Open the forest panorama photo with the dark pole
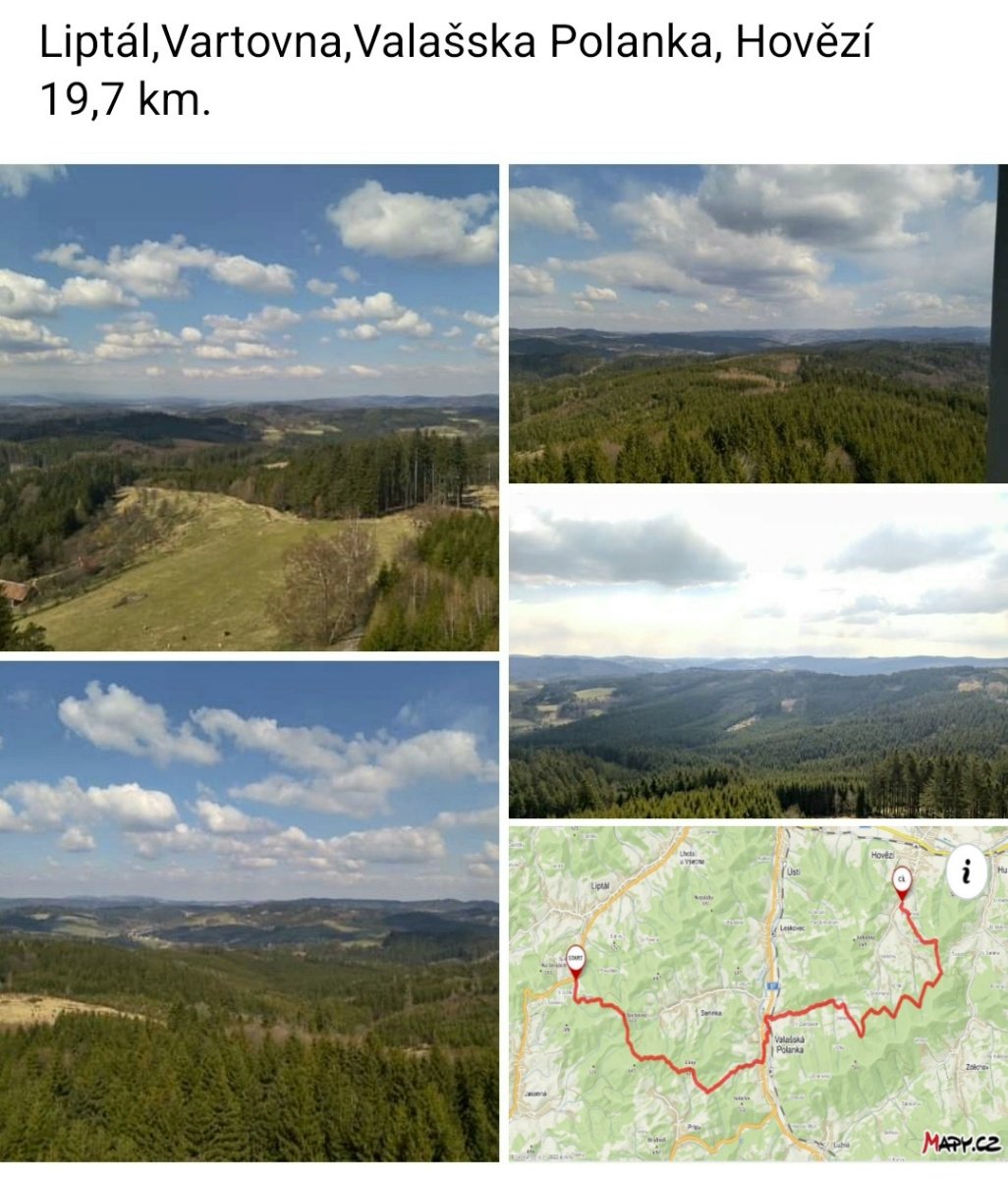 point(757,323)
